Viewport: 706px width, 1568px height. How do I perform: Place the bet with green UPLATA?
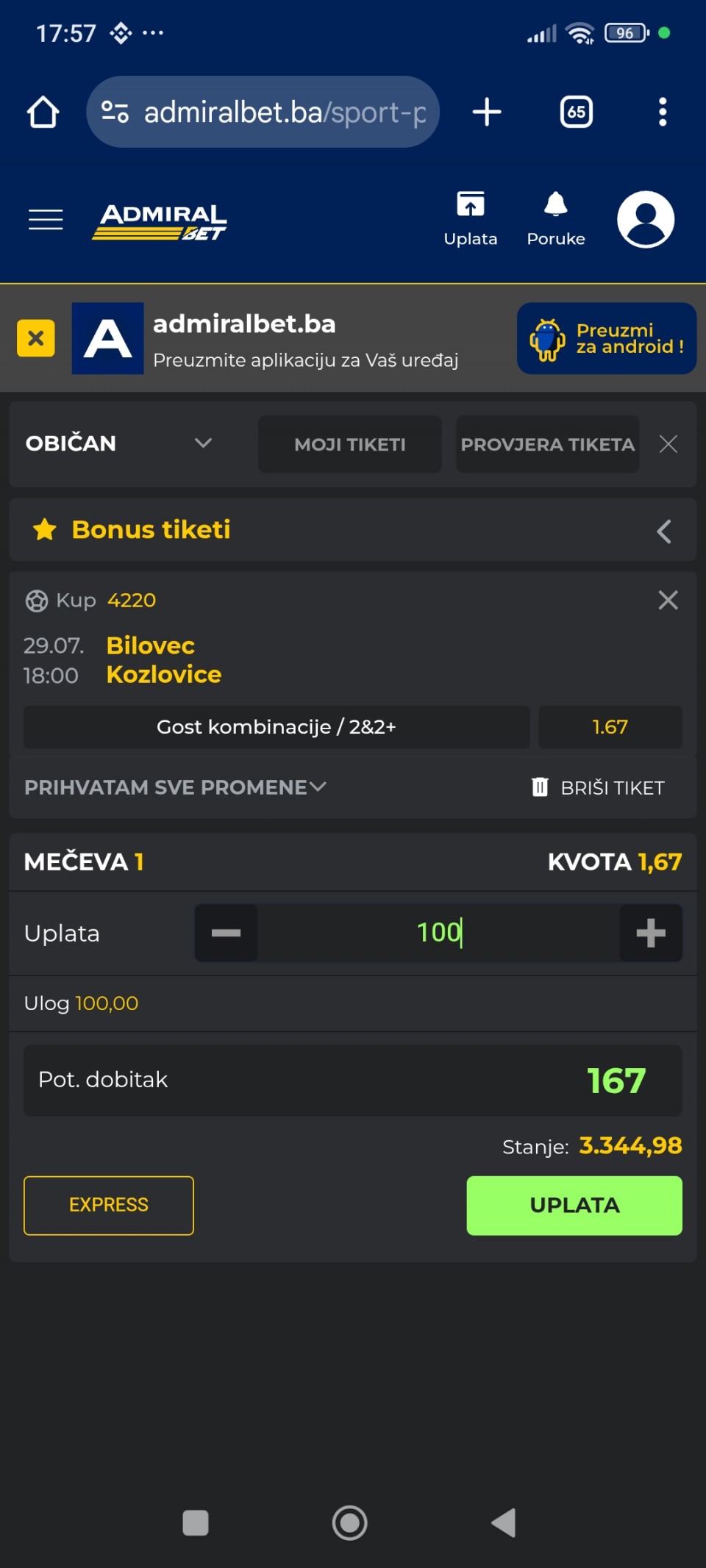(574, 1206)
